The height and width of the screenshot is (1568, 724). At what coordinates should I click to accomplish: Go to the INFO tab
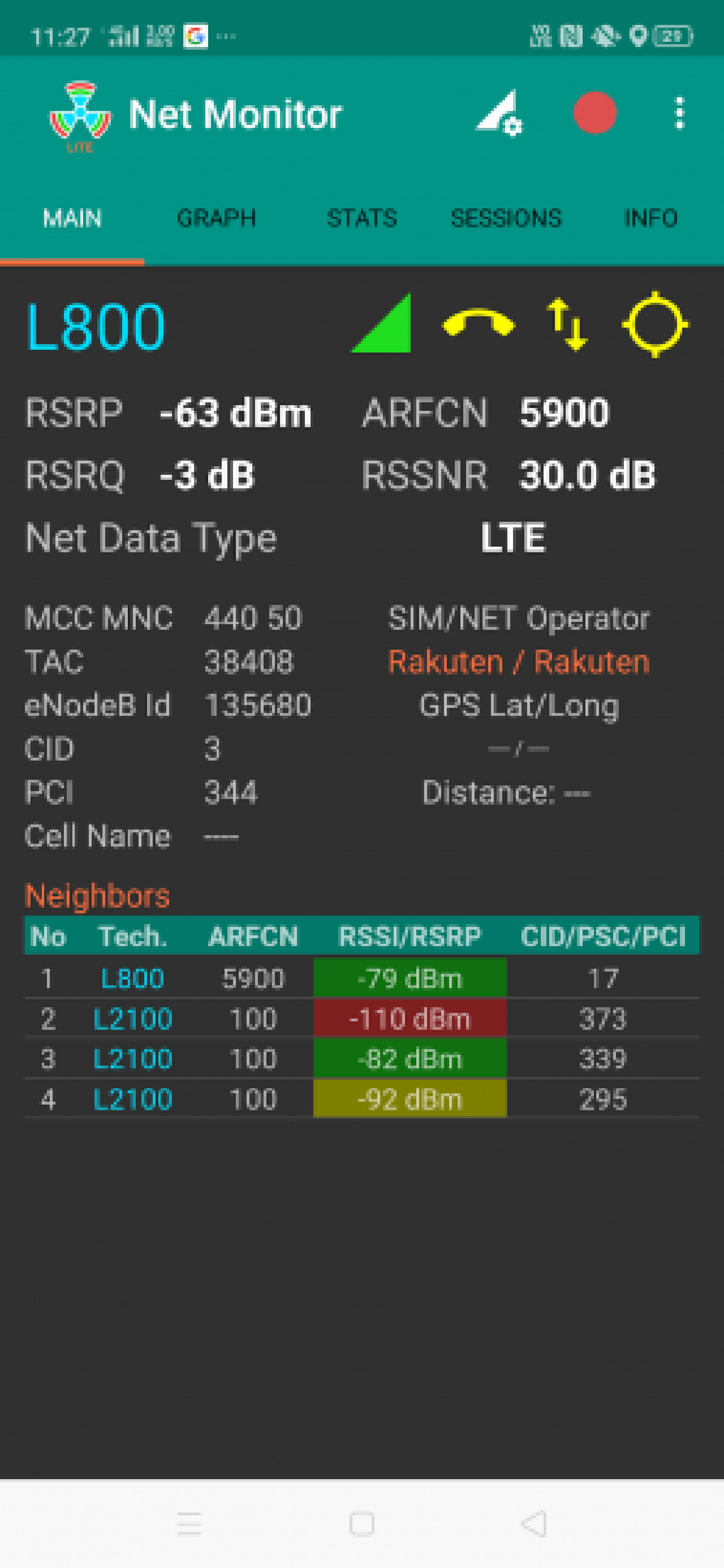point(651,218)
